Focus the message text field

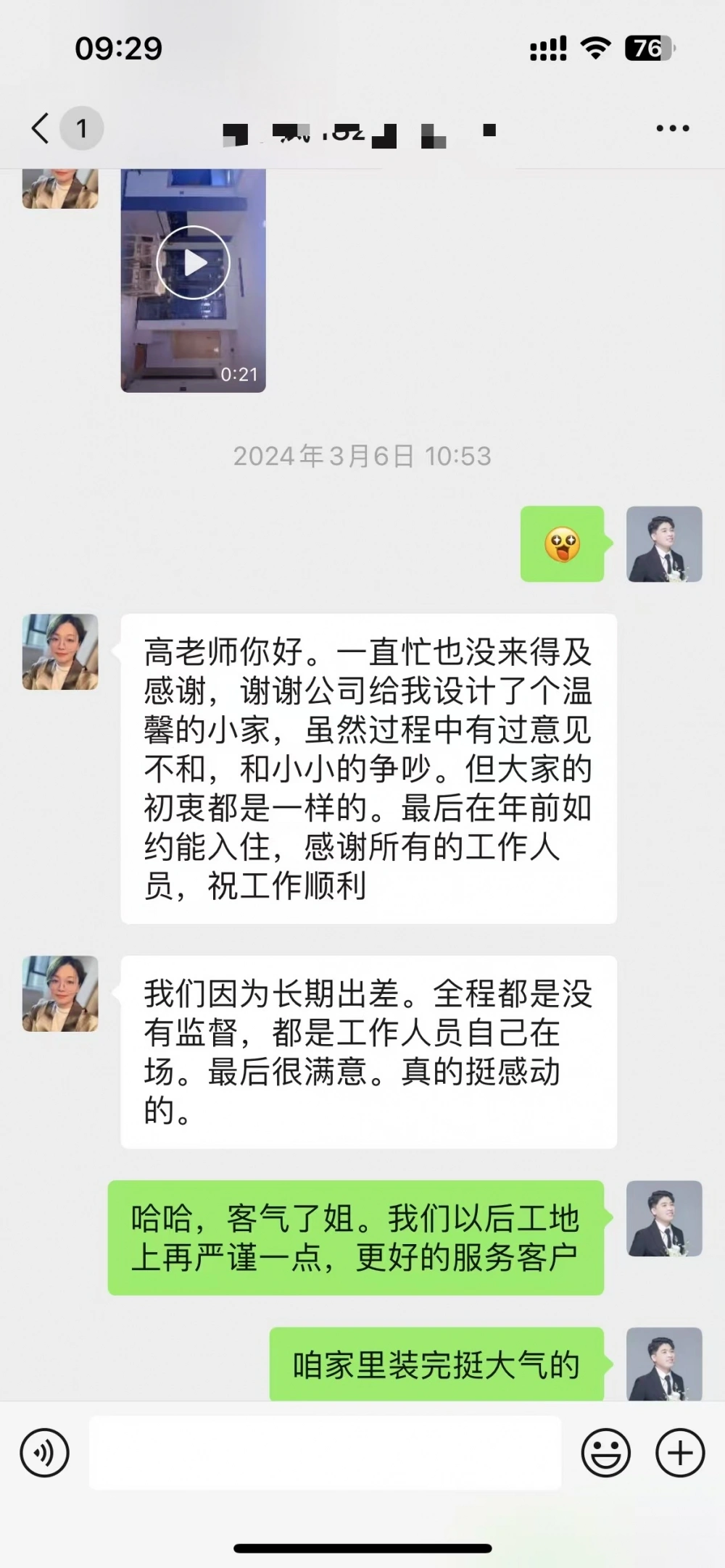point(325,1453)
